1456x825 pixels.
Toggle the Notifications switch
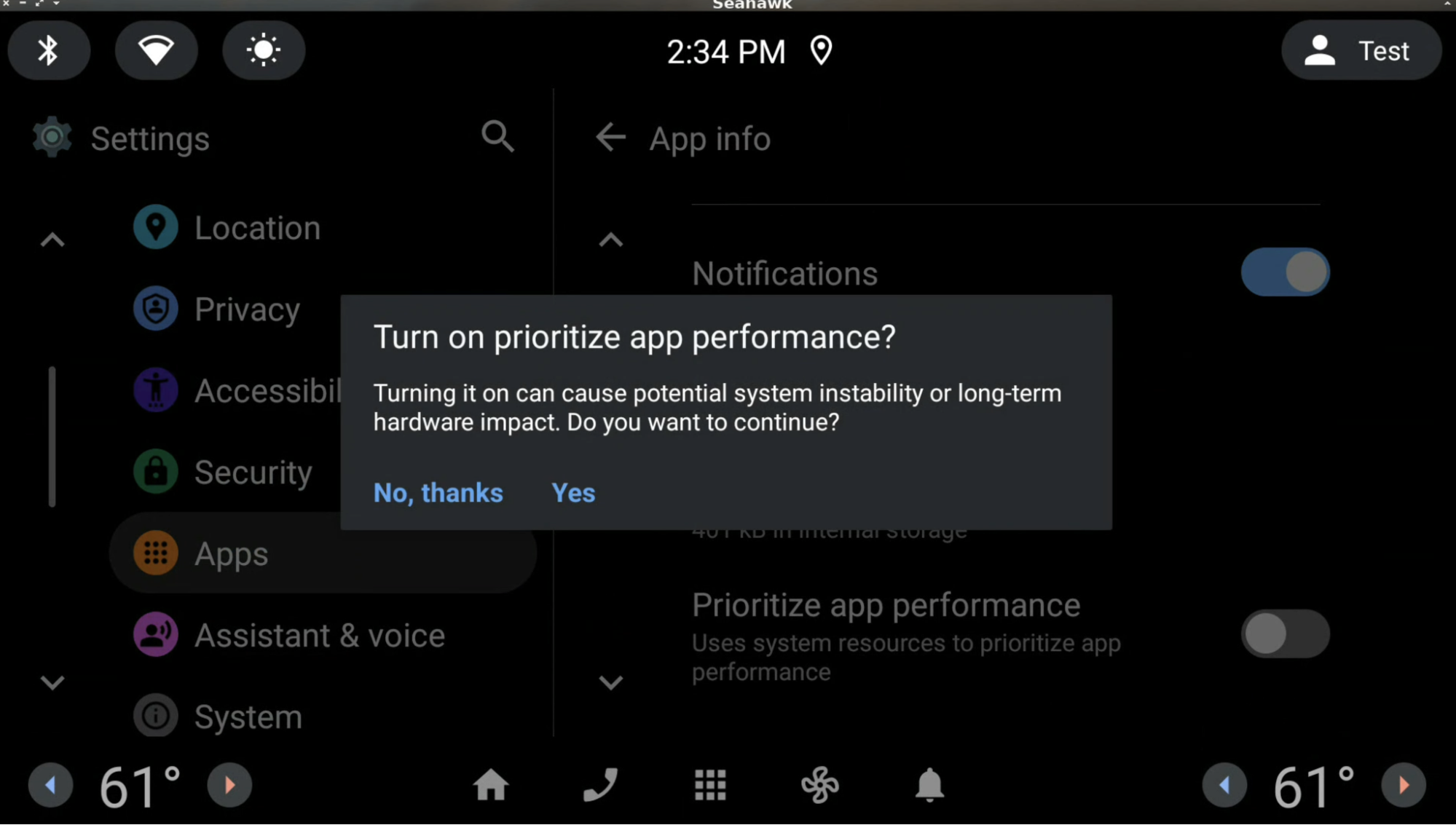[1285, 272]
